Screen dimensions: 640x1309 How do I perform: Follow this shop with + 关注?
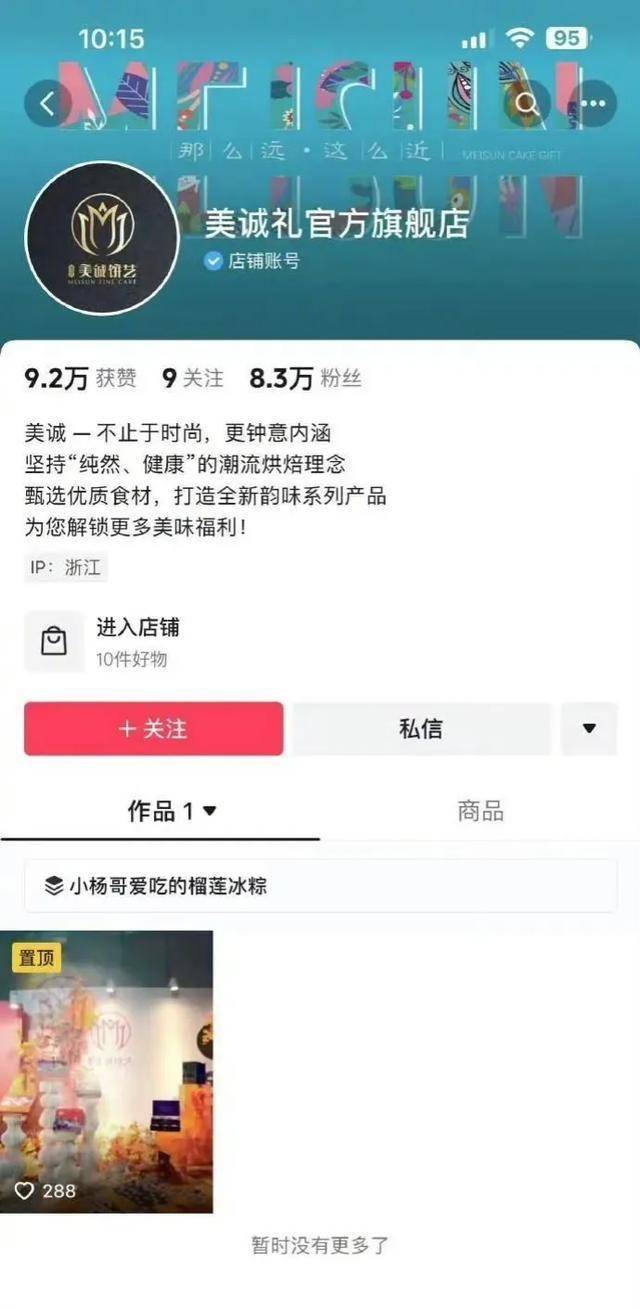pyautogui.click(x=154, y=729)
